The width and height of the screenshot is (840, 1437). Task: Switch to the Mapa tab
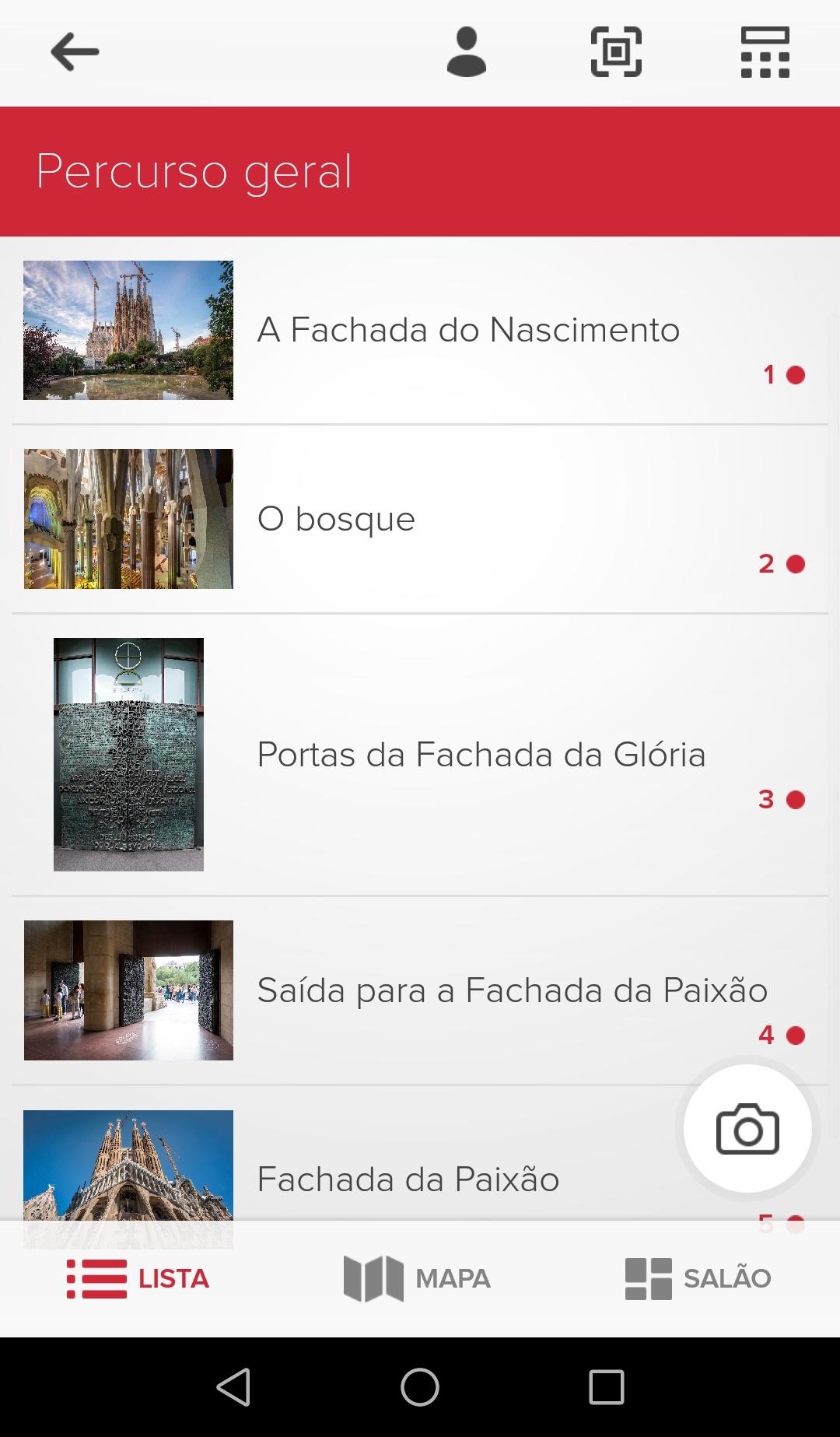(x=418, y=1278)
